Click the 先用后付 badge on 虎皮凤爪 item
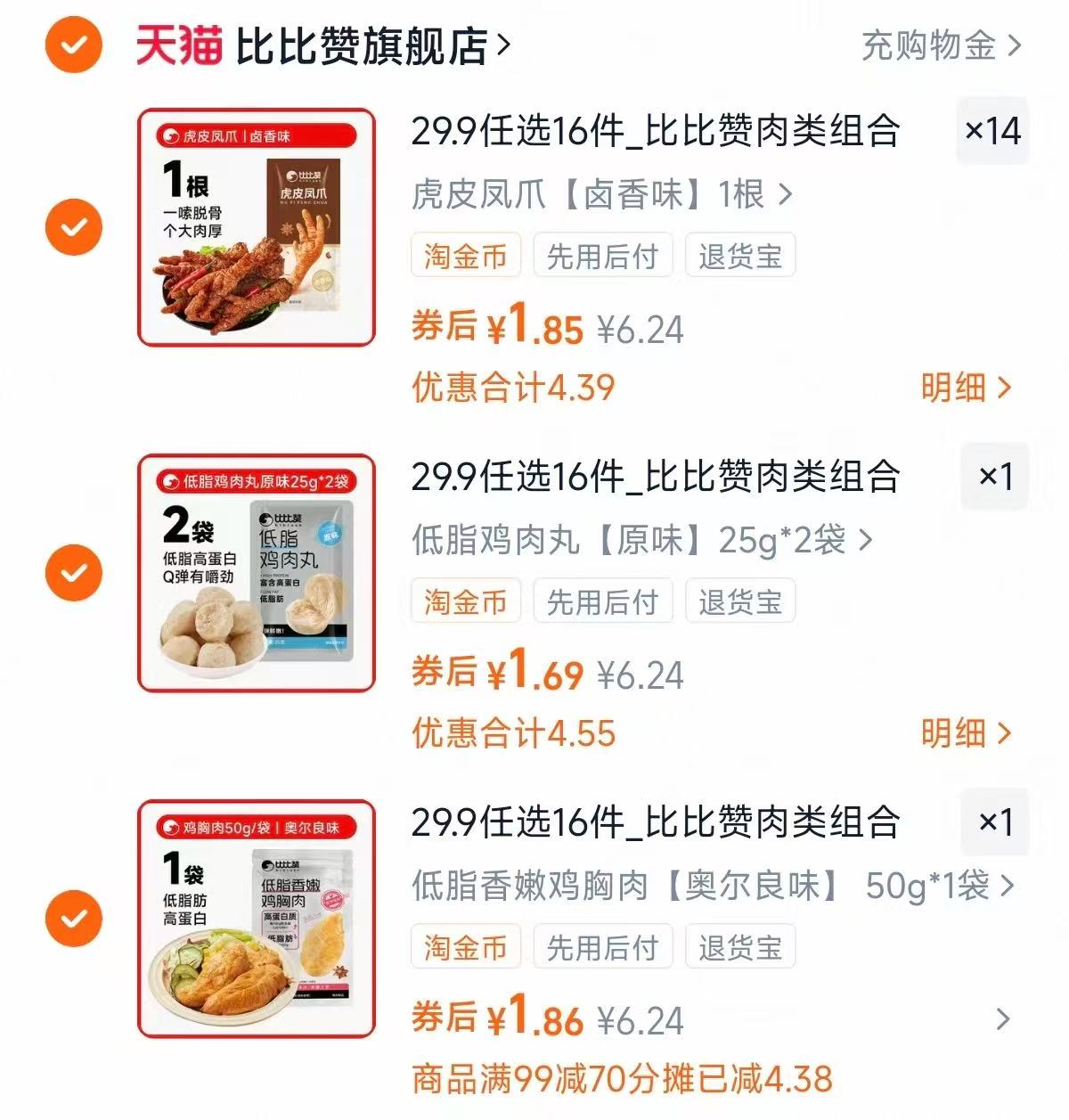The image size is (1069, 1120). [603, 256]
